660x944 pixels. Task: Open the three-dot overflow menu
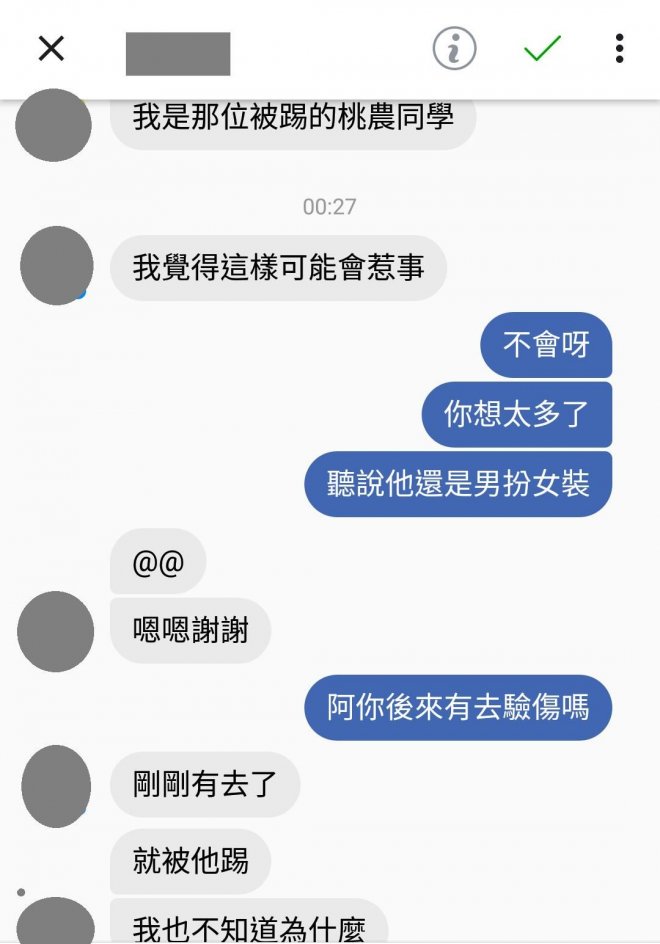(620, 48)
